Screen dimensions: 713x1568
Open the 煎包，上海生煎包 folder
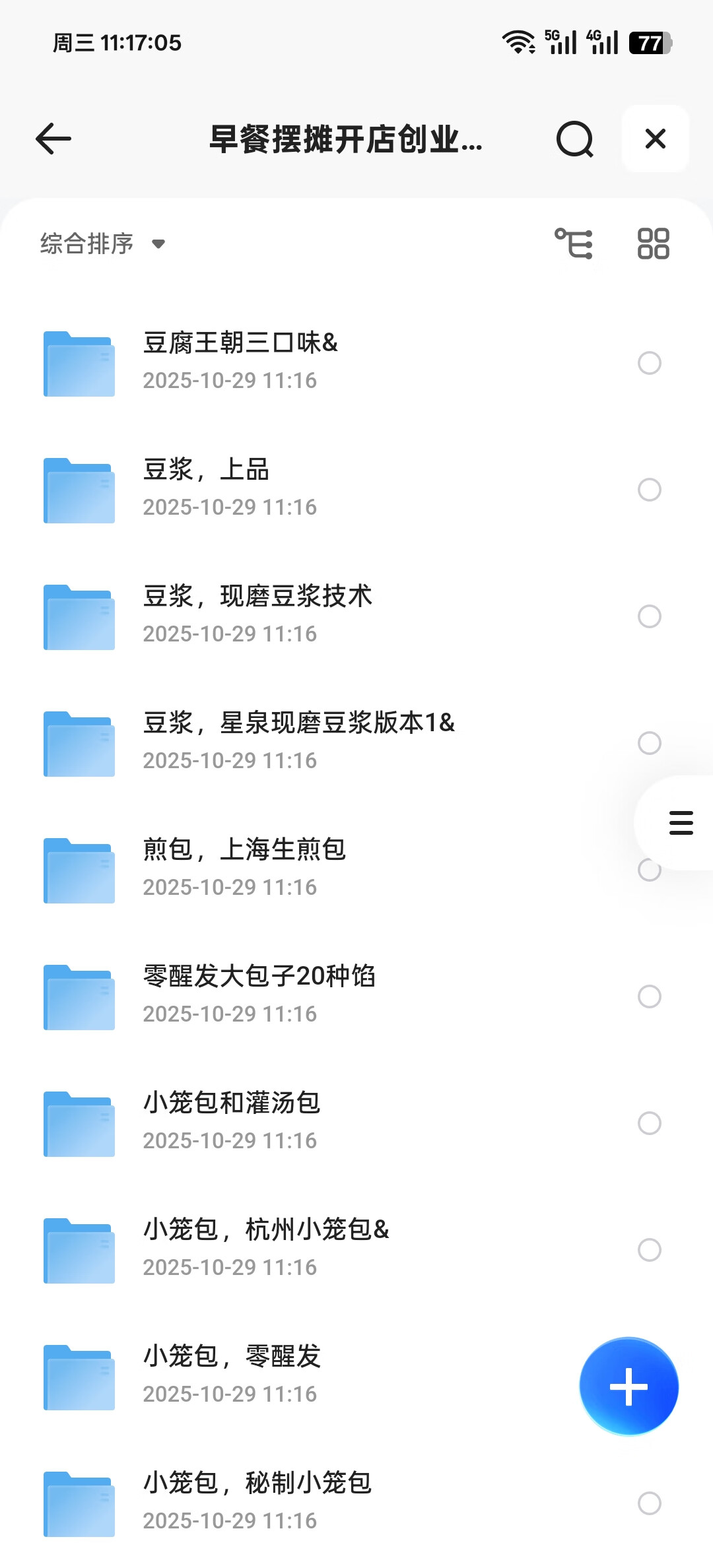pos(244,868)
